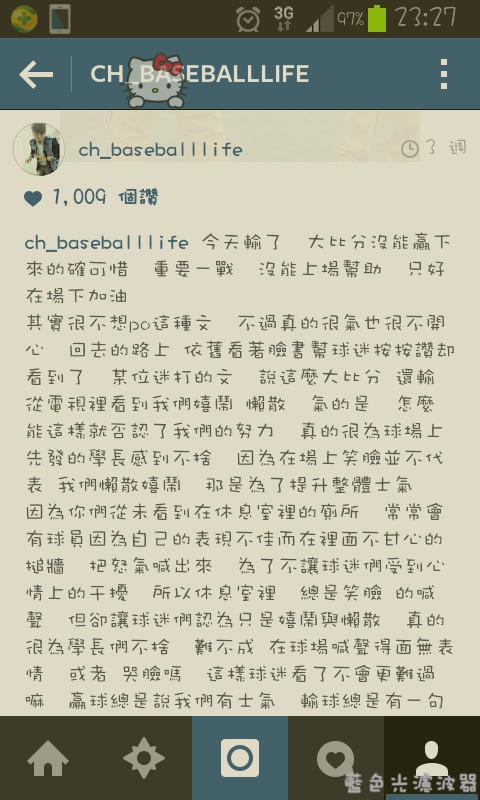The image size is (480, 800).
Task: Go back using the top-left arrow
Action: pos(36,75)
